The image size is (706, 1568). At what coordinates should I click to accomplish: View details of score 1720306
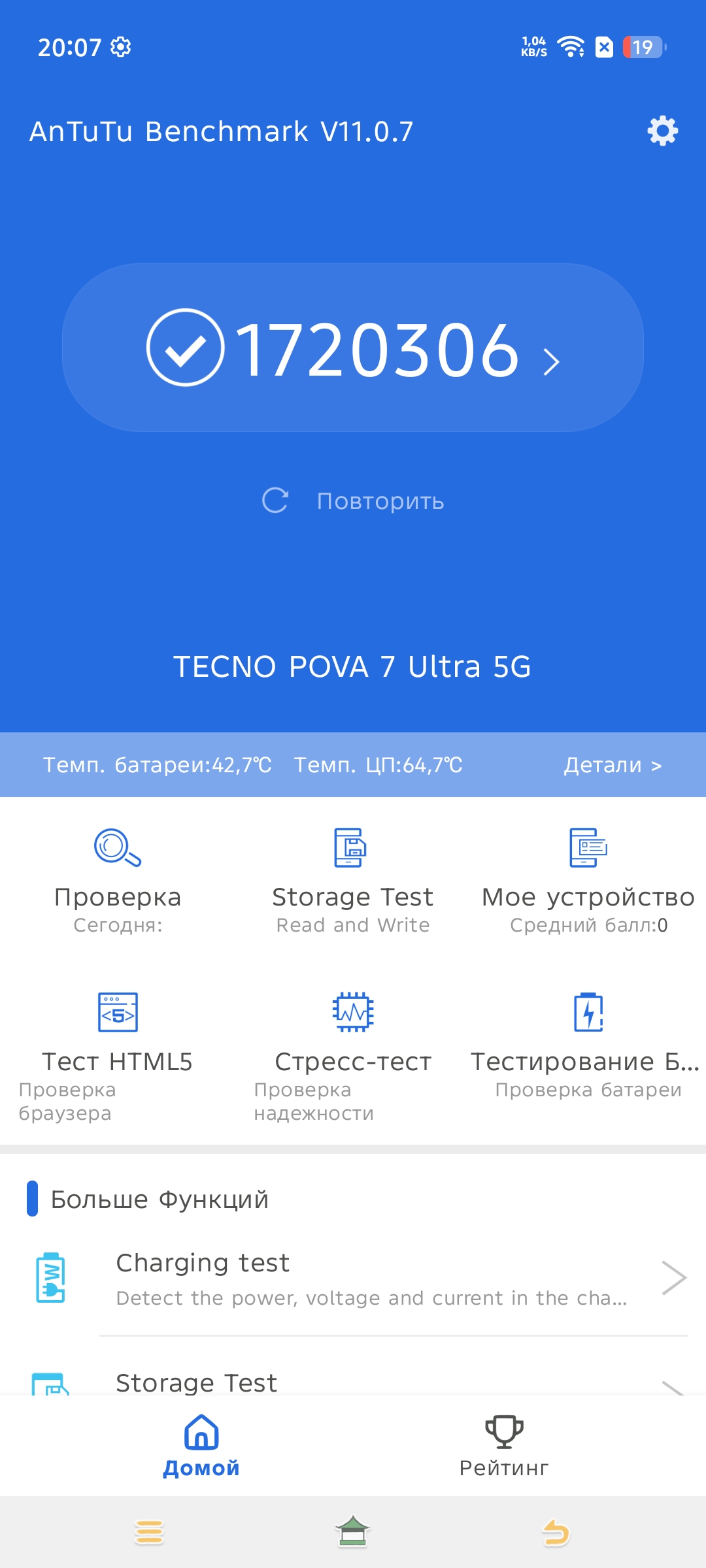353,348
